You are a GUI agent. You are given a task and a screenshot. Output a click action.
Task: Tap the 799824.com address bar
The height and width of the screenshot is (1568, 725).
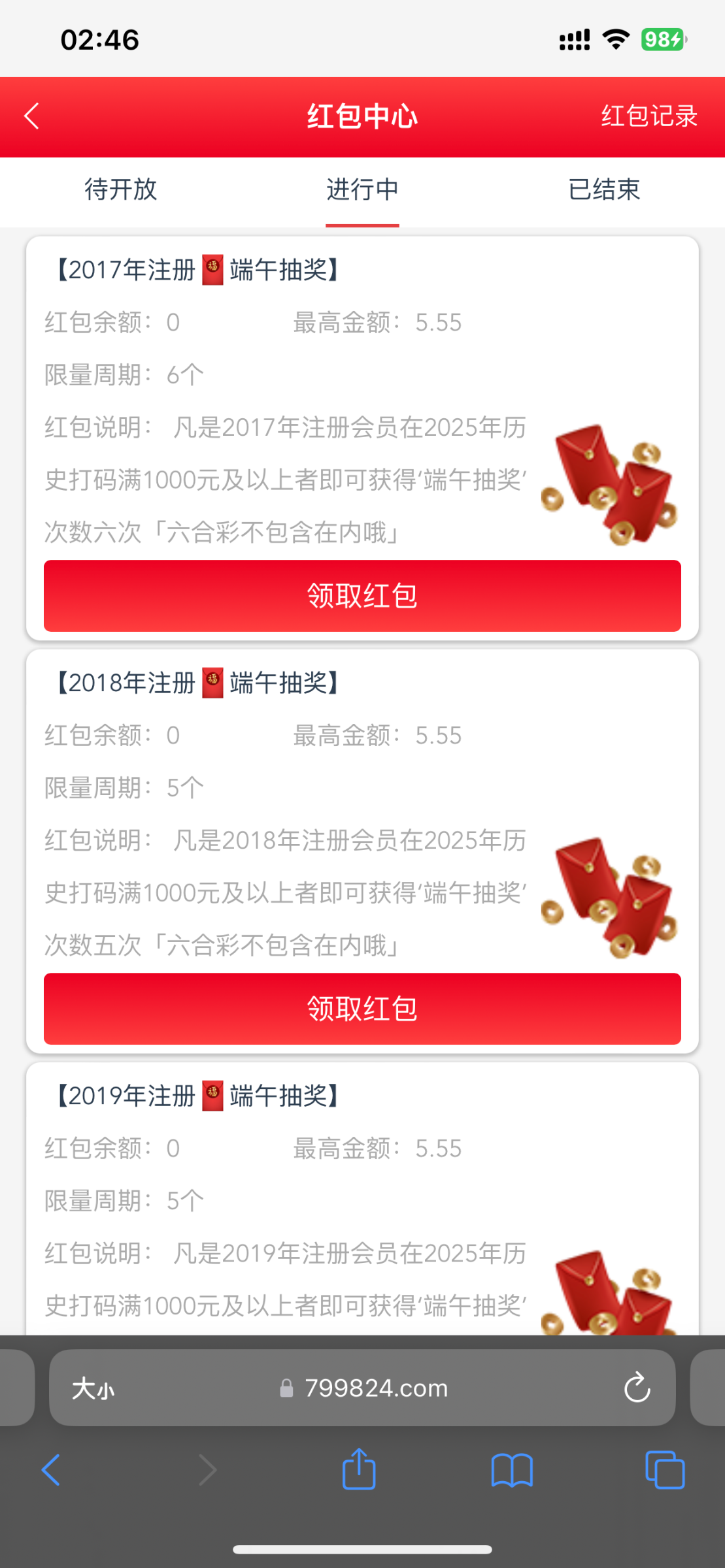[x=363, y=1388]
